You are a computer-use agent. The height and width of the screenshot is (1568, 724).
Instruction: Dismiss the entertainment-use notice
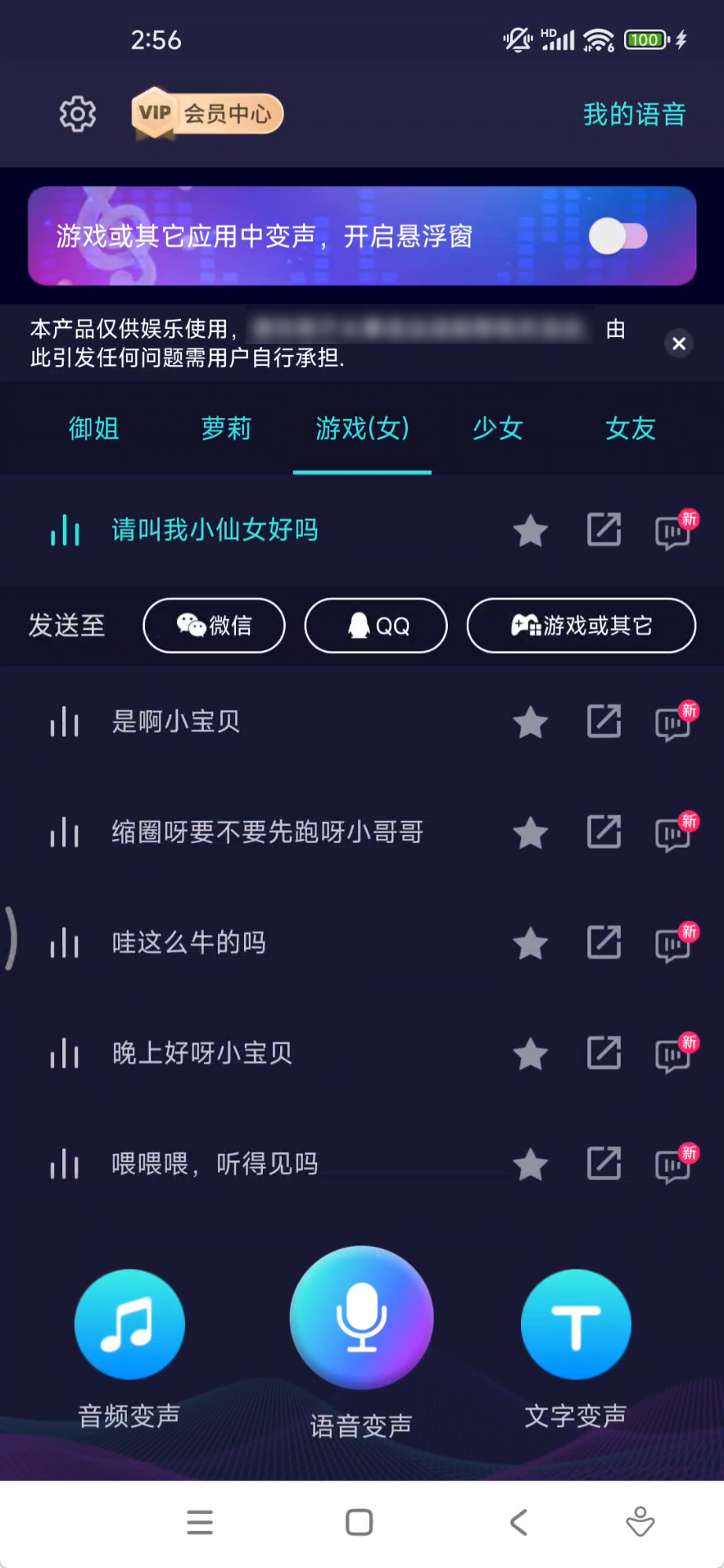(678, 343)
